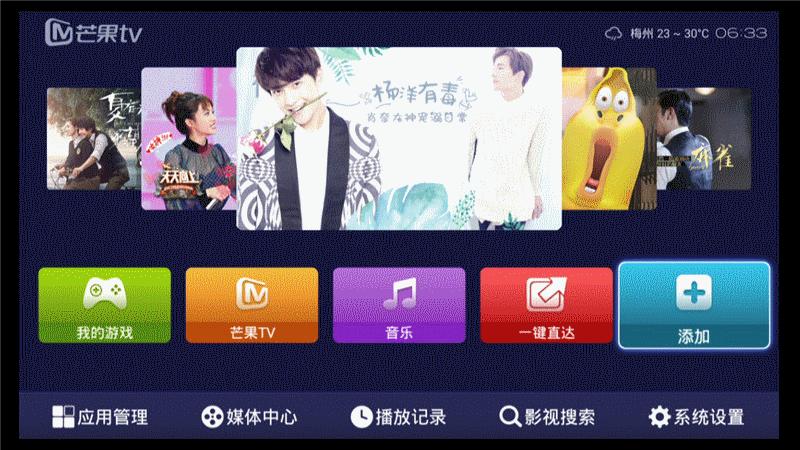Screen dimensions: 800x450
Task: Open the rightmost dark drama poster
Action: click(x=704, y=138)
